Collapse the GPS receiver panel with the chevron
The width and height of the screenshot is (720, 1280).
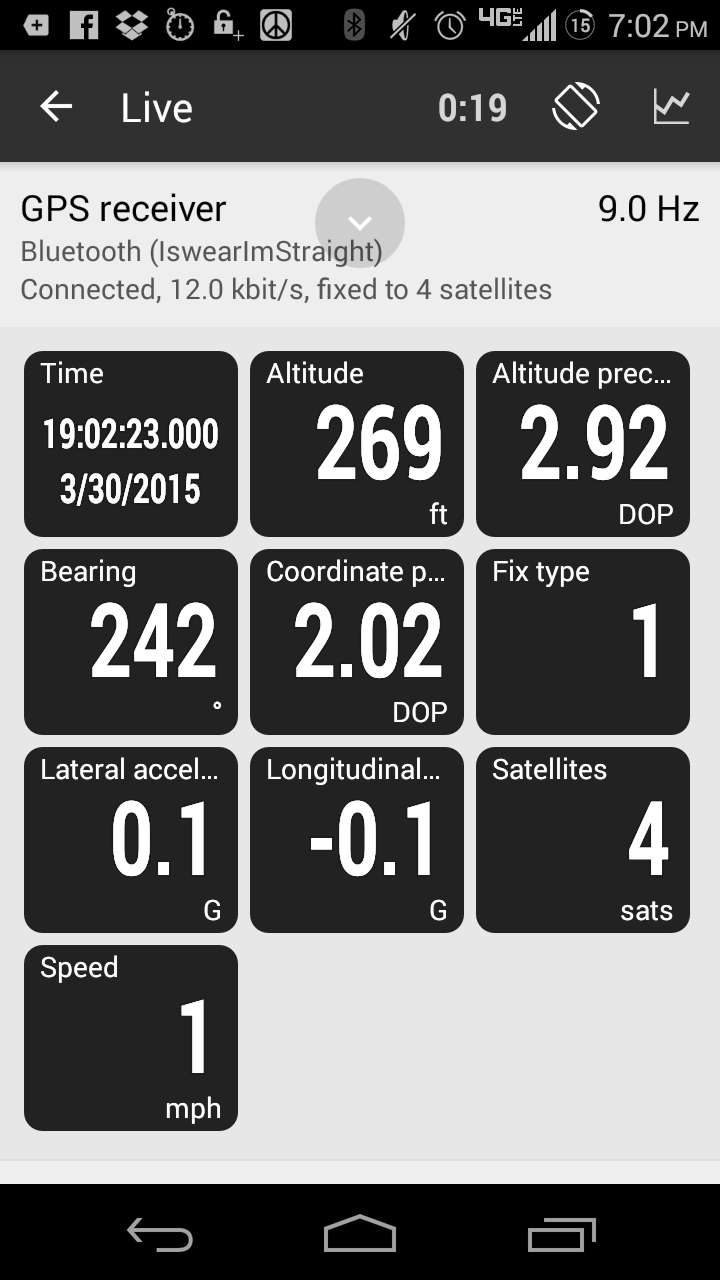[360, 222]
